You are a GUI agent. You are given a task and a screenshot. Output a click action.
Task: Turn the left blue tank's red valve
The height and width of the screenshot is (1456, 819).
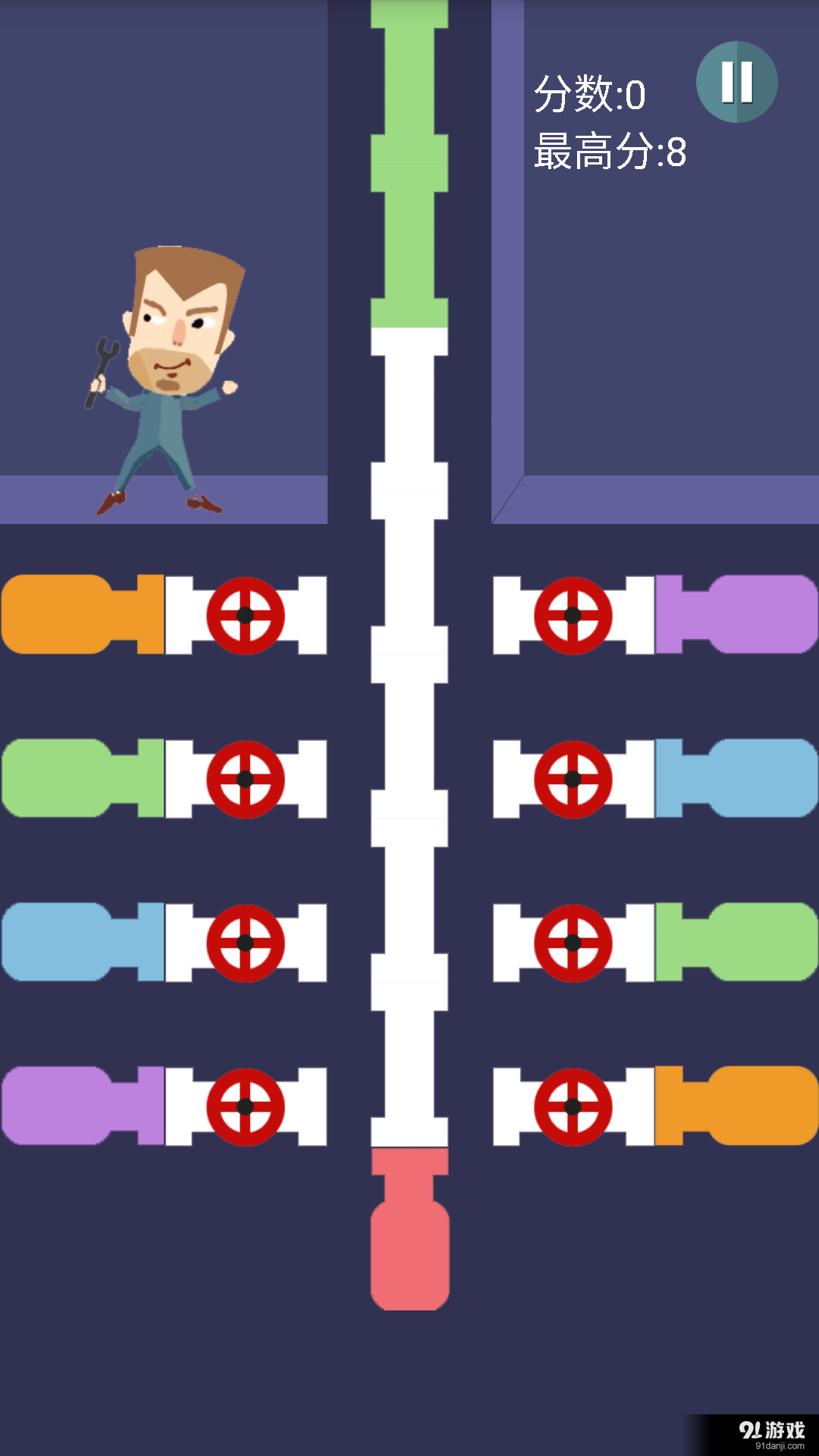pos(245,943)
